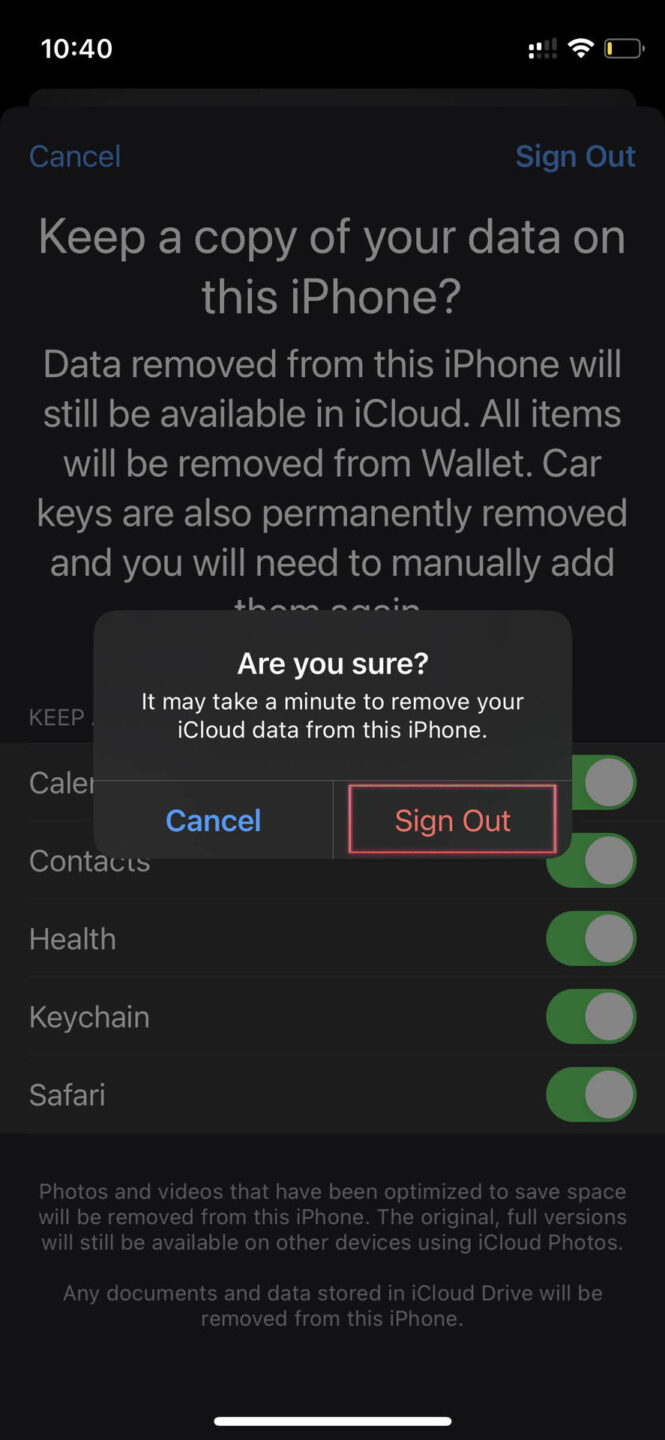This screenshot has height=1440, width=665.
Task: Toggle the Health switch
Action: point(591,939)
